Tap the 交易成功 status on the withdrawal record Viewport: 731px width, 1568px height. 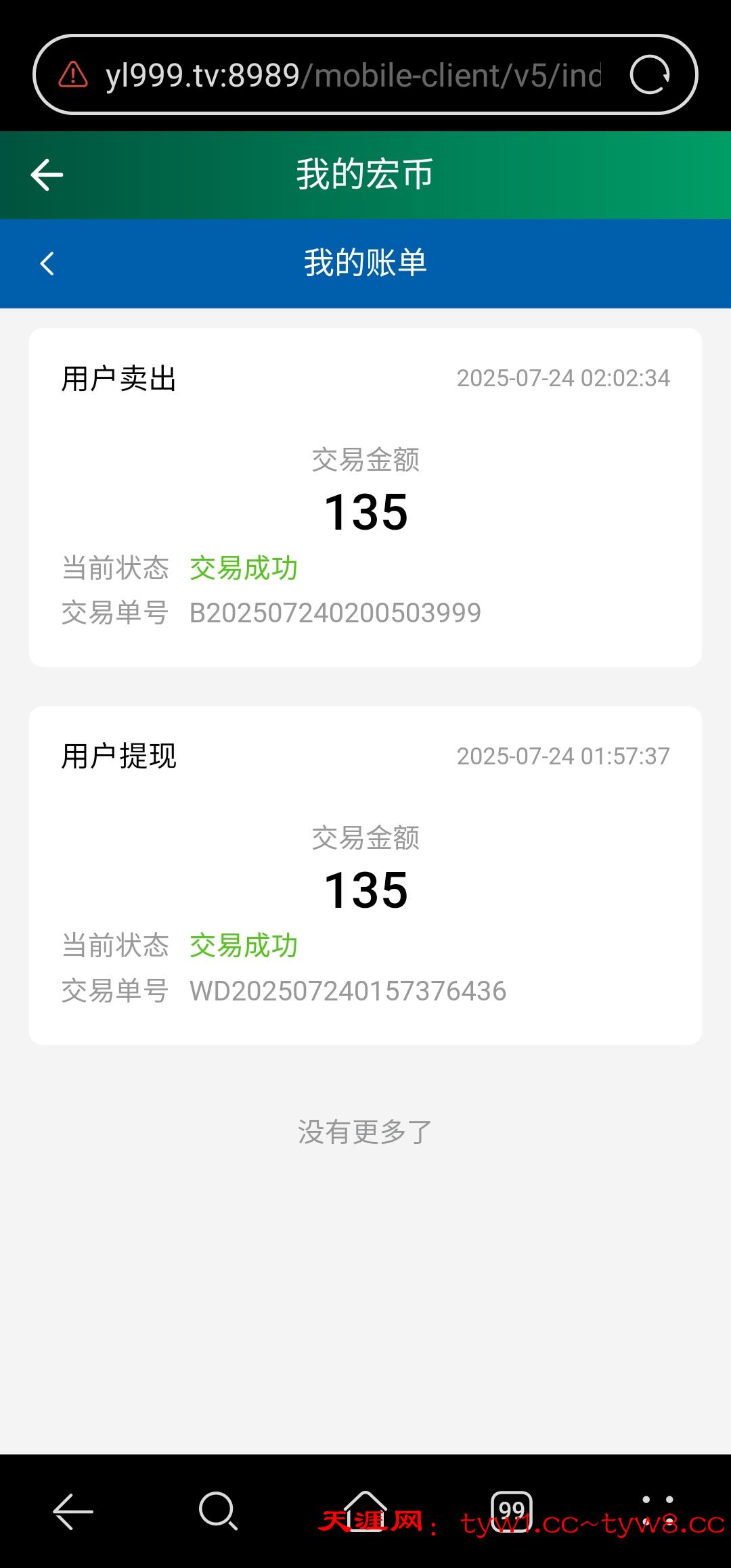[245, 946]
